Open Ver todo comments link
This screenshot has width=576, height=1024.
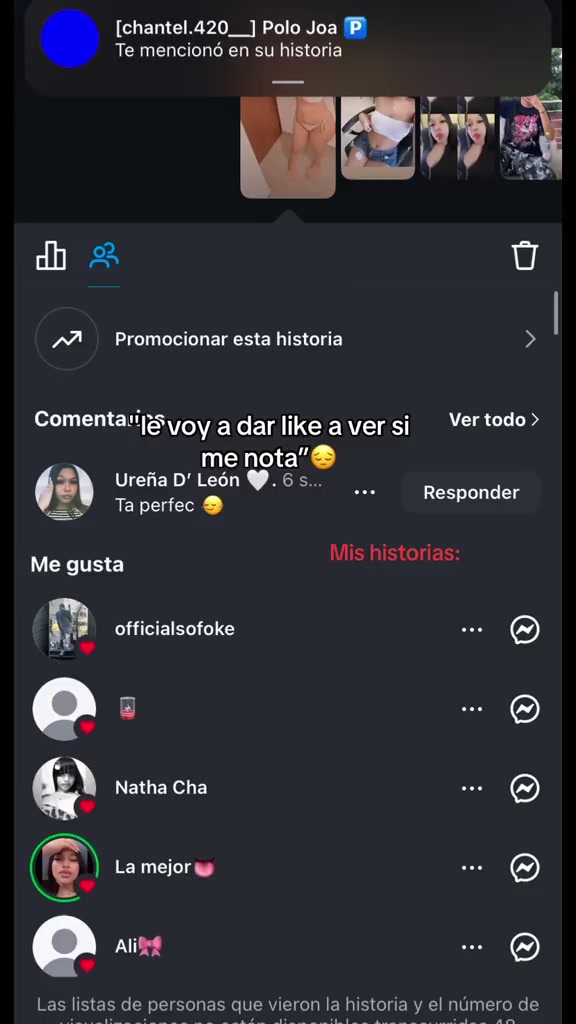coord(494,419)
